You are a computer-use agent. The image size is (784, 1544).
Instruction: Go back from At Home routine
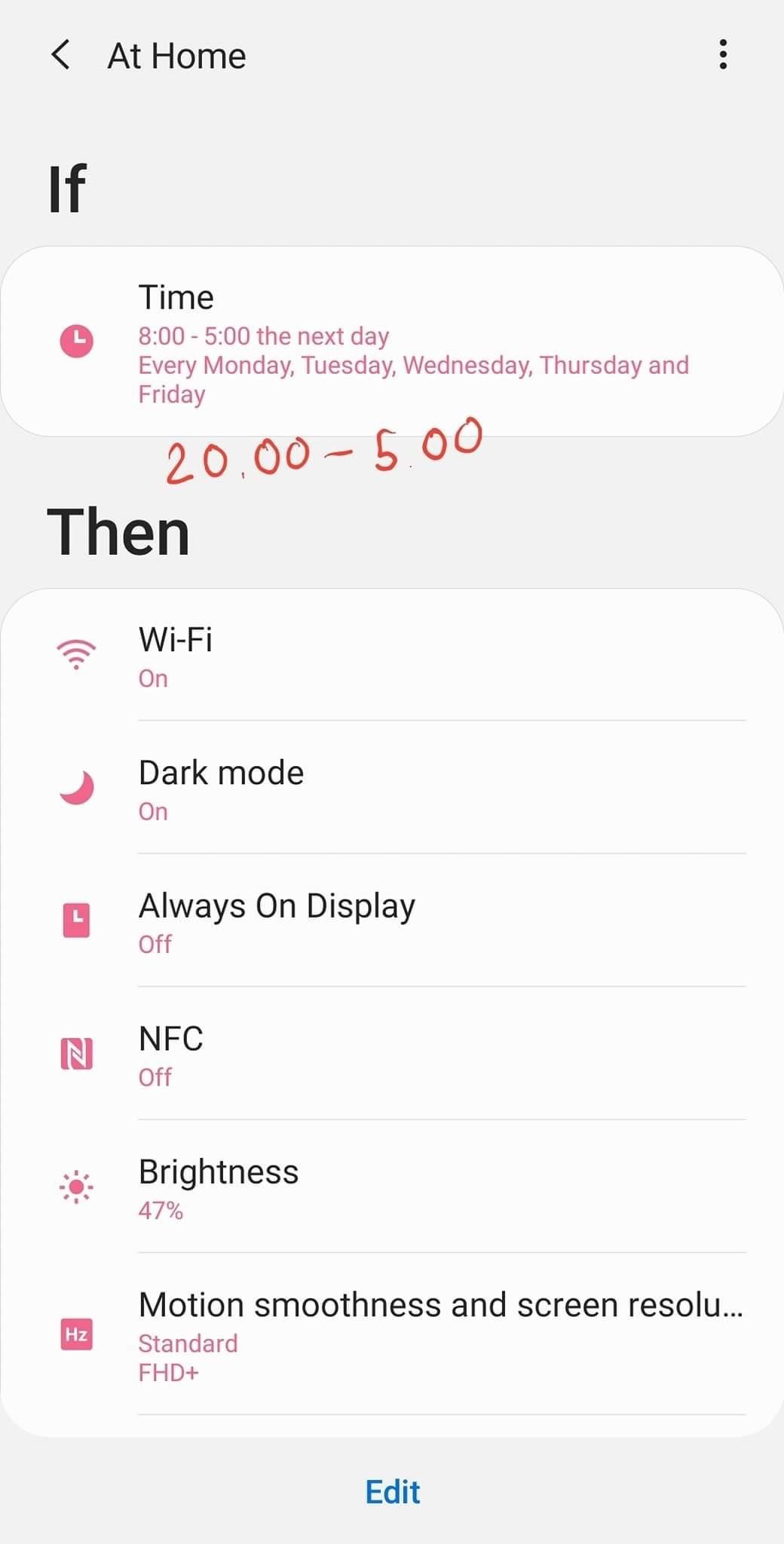[x=61, y=55]
